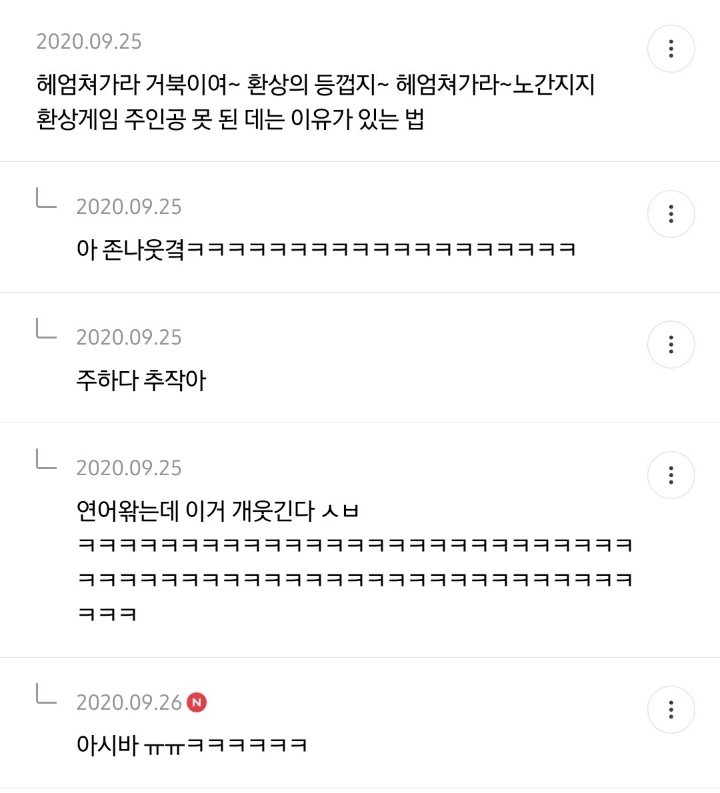Open the options menu for the '헤엄쳐가라 거북이여' comment
The width and height of the screenshot is (720, 793).
[x=671, y=49]
